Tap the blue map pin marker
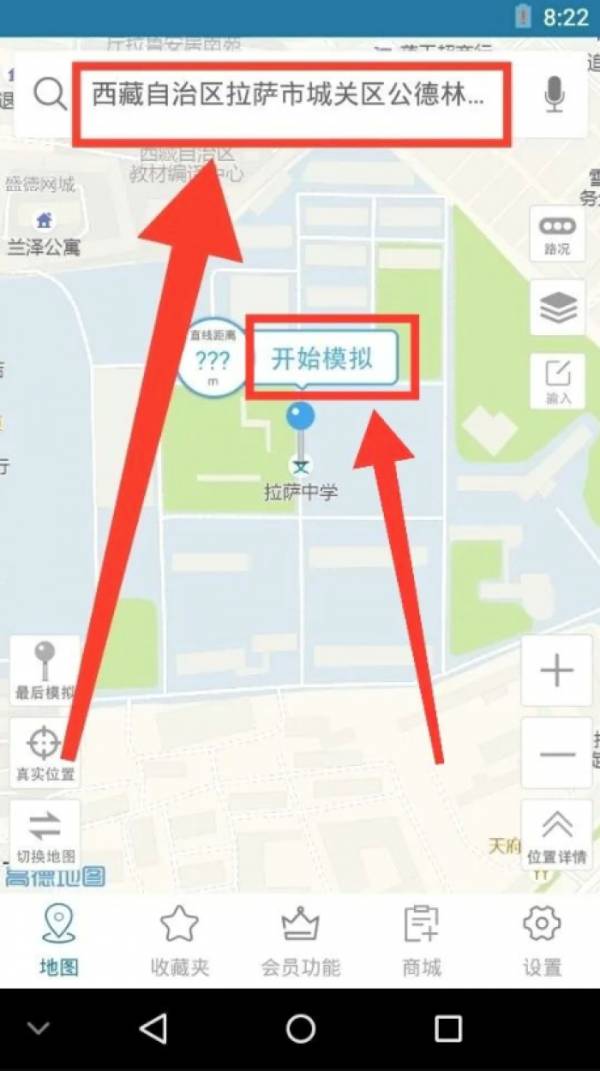Screen dimensions: 600x1071 (x=301, y=420)
